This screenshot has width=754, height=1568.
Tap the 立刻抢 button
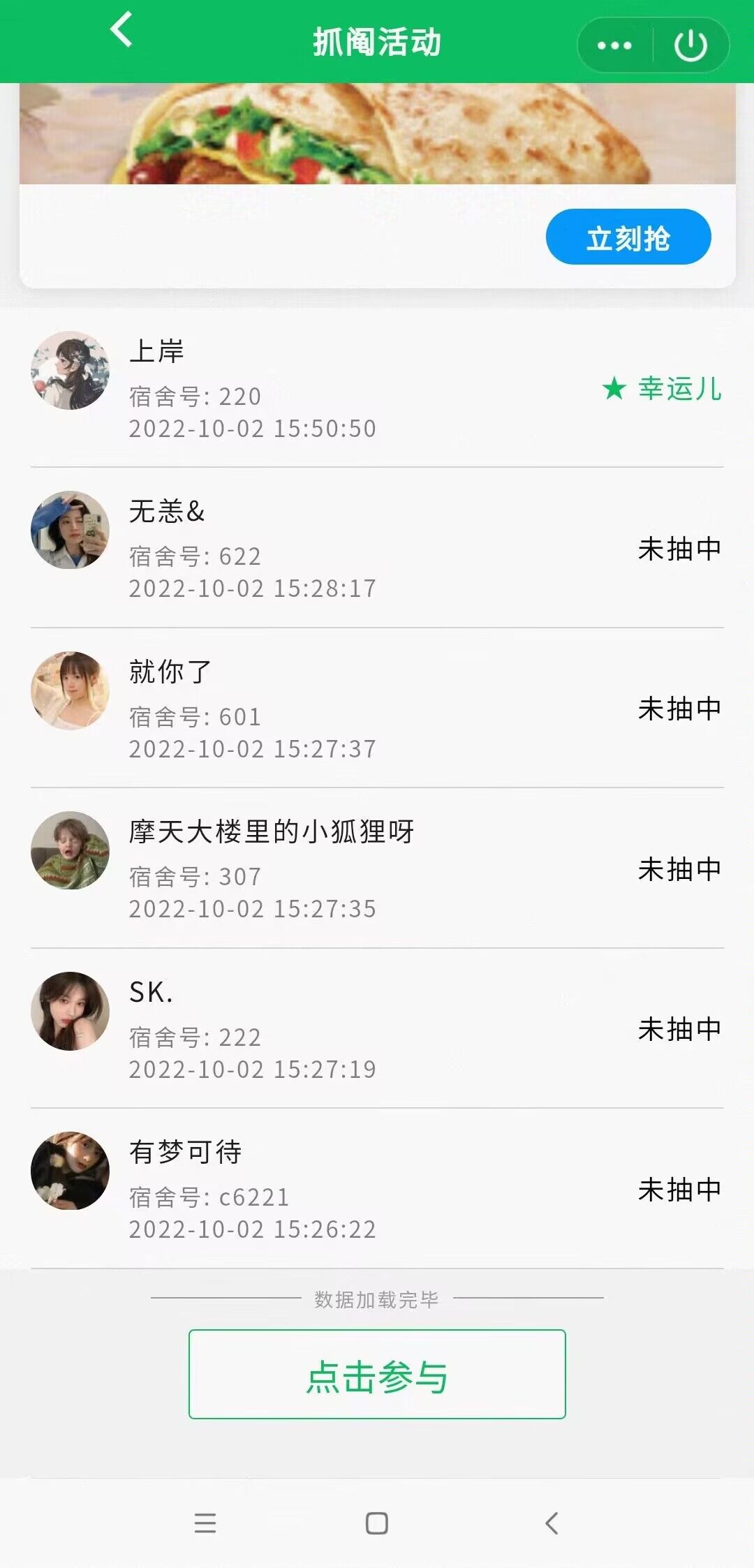pyautogui.click(x=628, y=237)
